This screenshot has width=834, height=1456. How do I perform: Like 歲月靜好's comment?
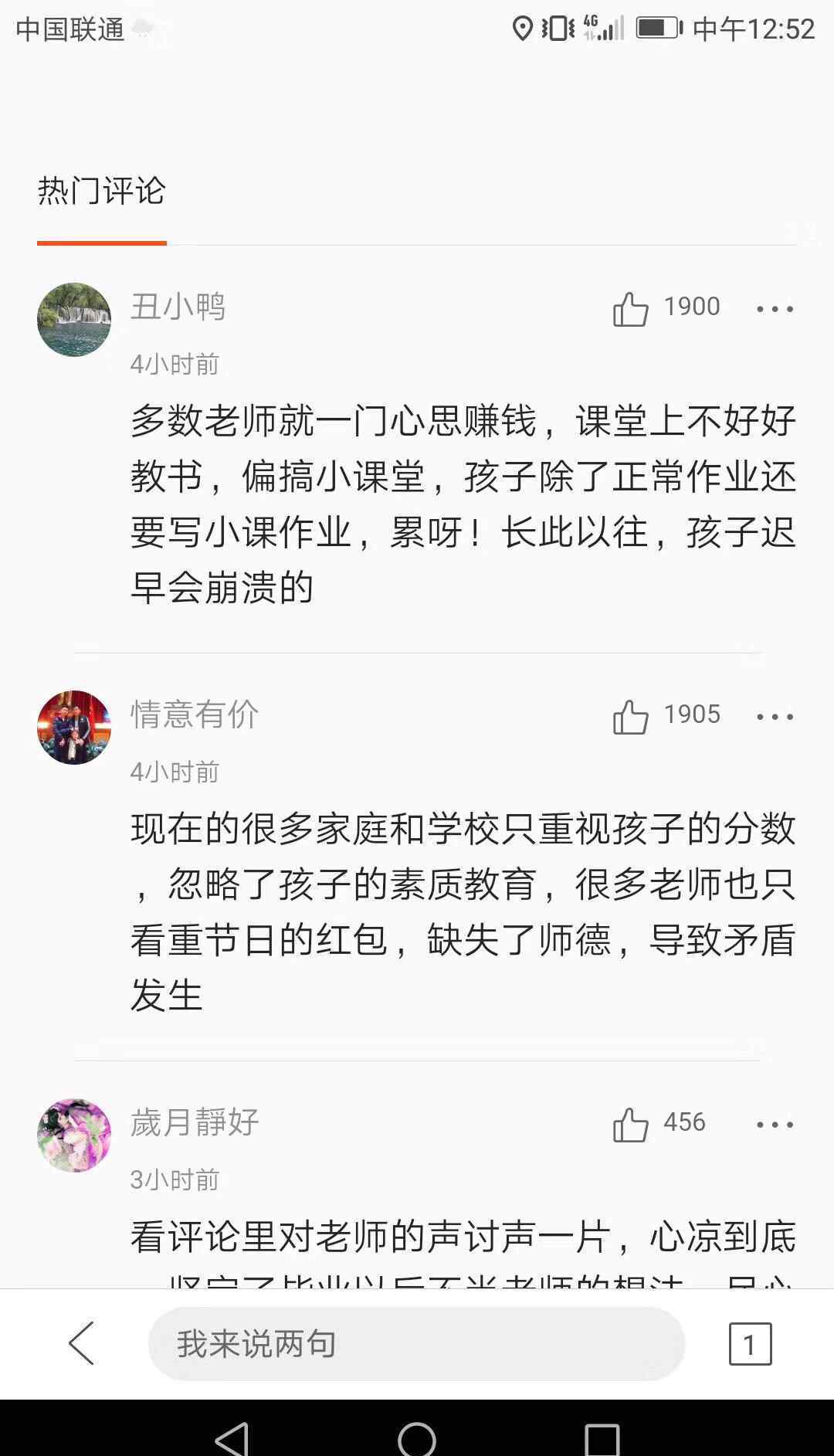click(x=631, y=1125)
